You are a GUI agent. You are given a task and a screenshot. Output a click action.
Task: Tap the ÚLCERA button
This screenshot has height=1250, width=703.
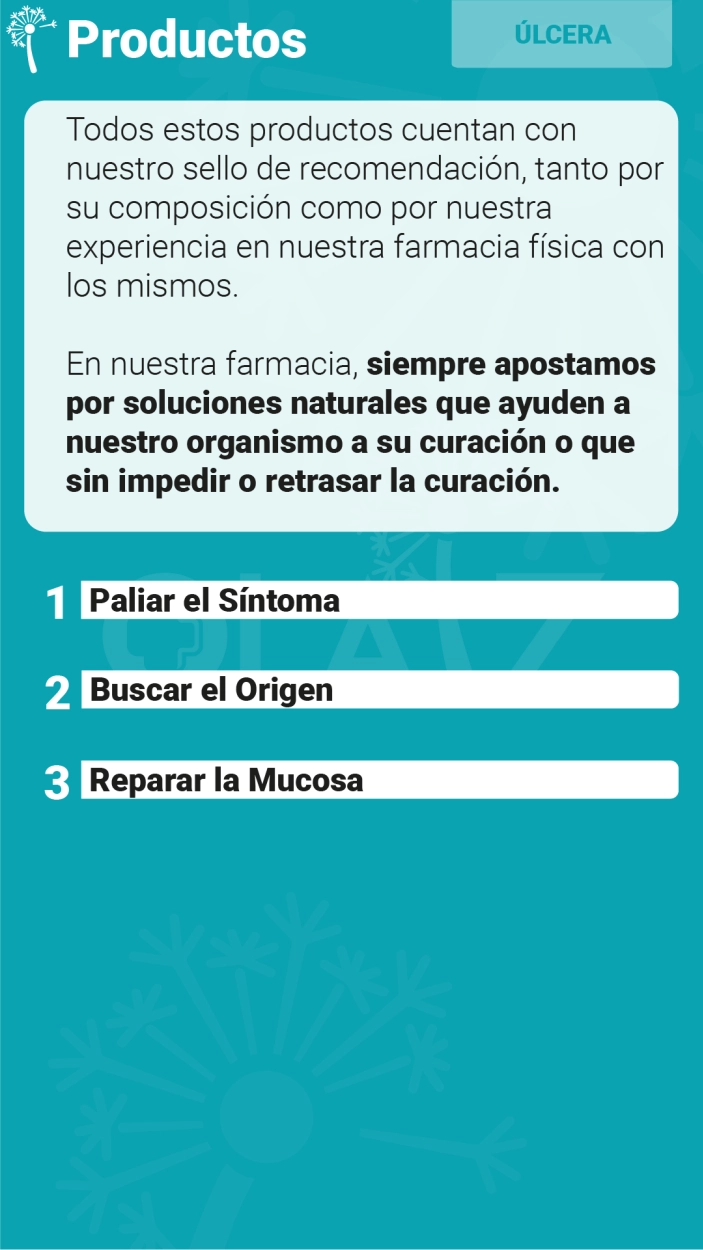pos(561,34)
